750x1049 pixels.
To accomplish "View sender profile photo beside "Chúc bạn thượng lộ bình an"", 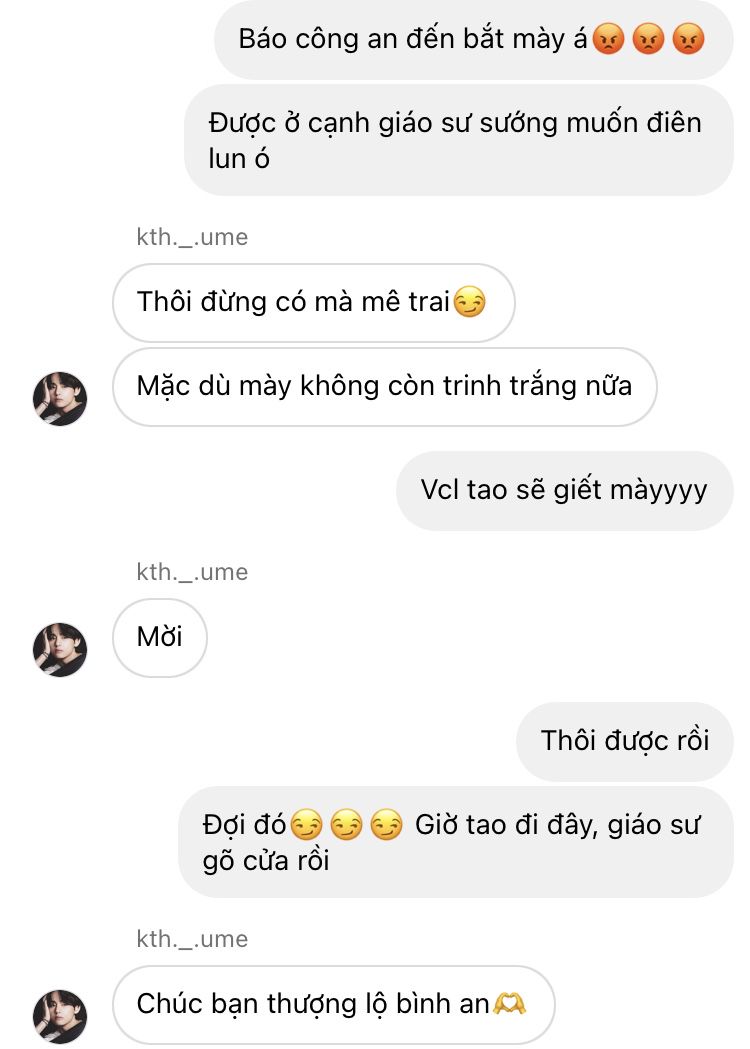I will pyautogui.click(x=60, y=1016).
